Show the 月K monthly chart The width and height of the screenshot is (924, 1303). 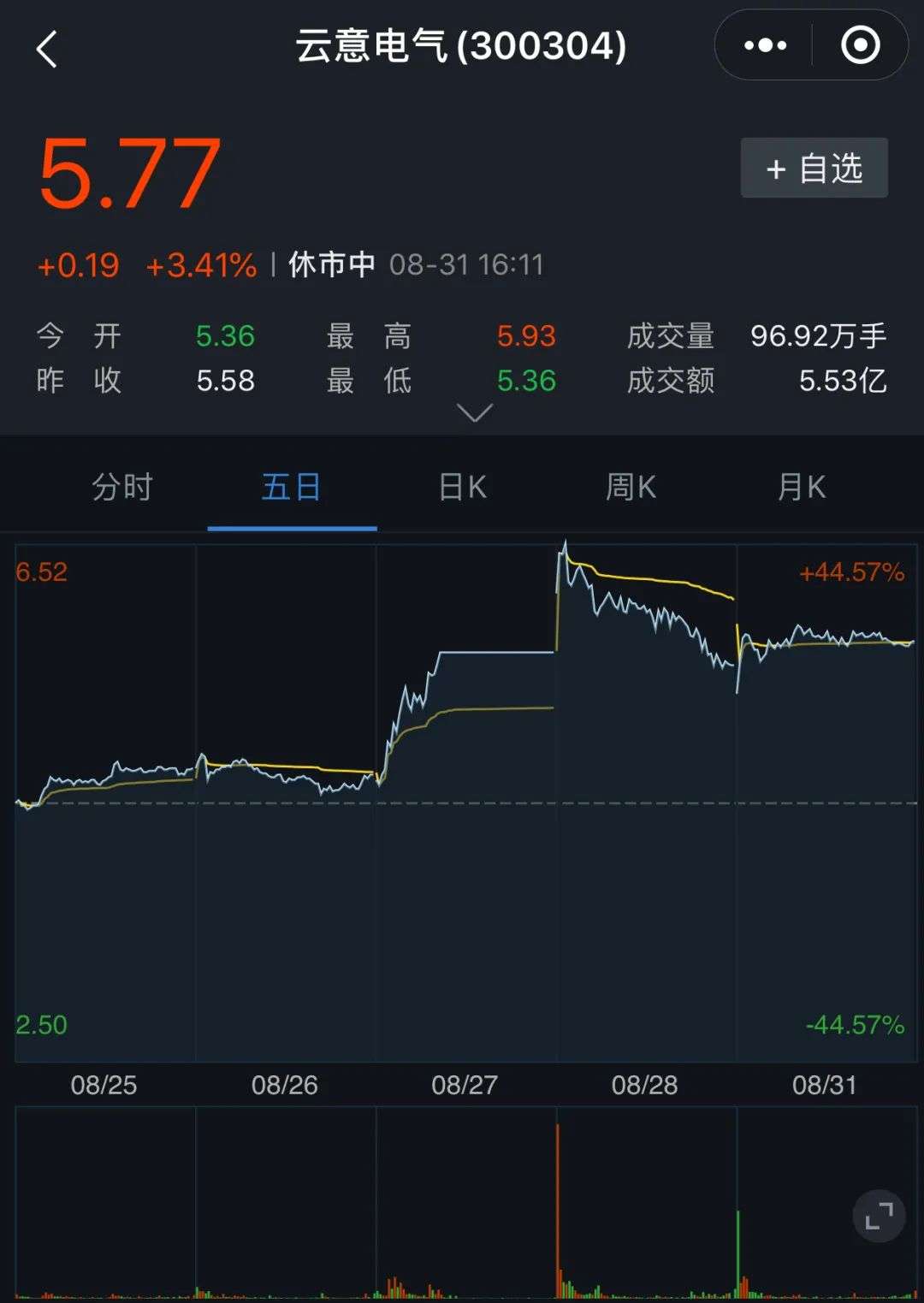[x=801, y=488]
